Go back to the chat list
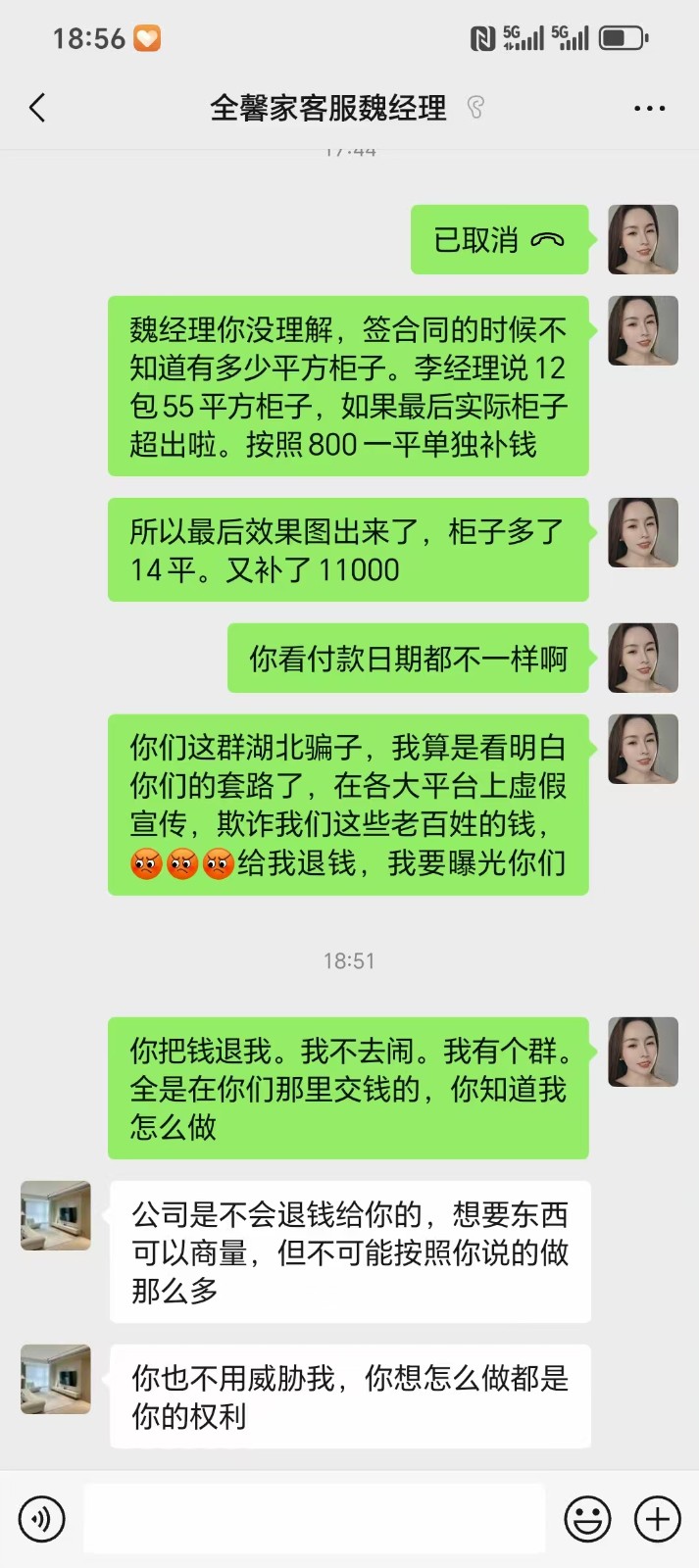Screen dimensions: 699x1568 37,108
